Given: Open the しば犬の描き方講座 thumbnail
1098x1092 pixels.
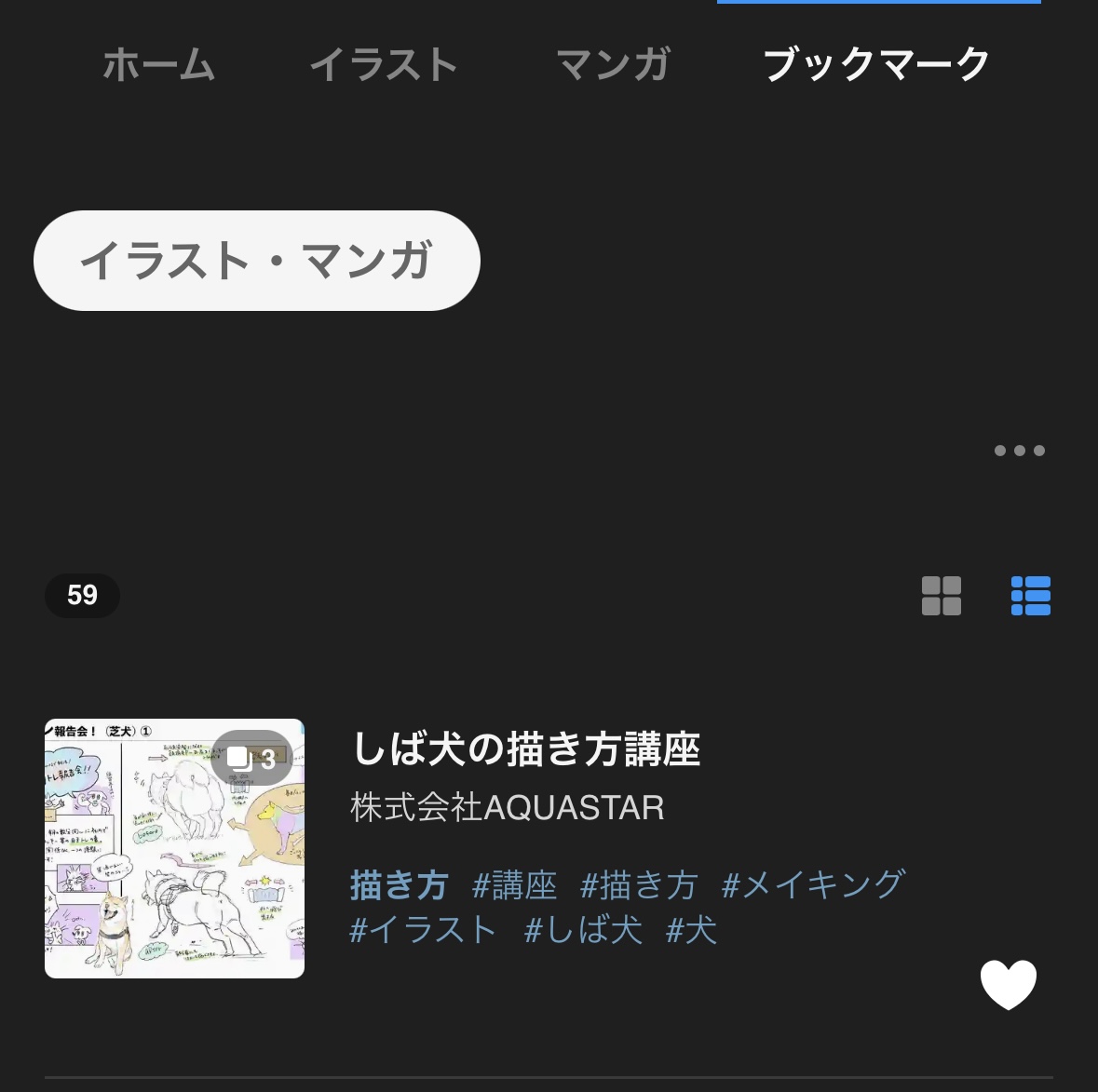Looking at the screenshot, I should tap(174, 848).
